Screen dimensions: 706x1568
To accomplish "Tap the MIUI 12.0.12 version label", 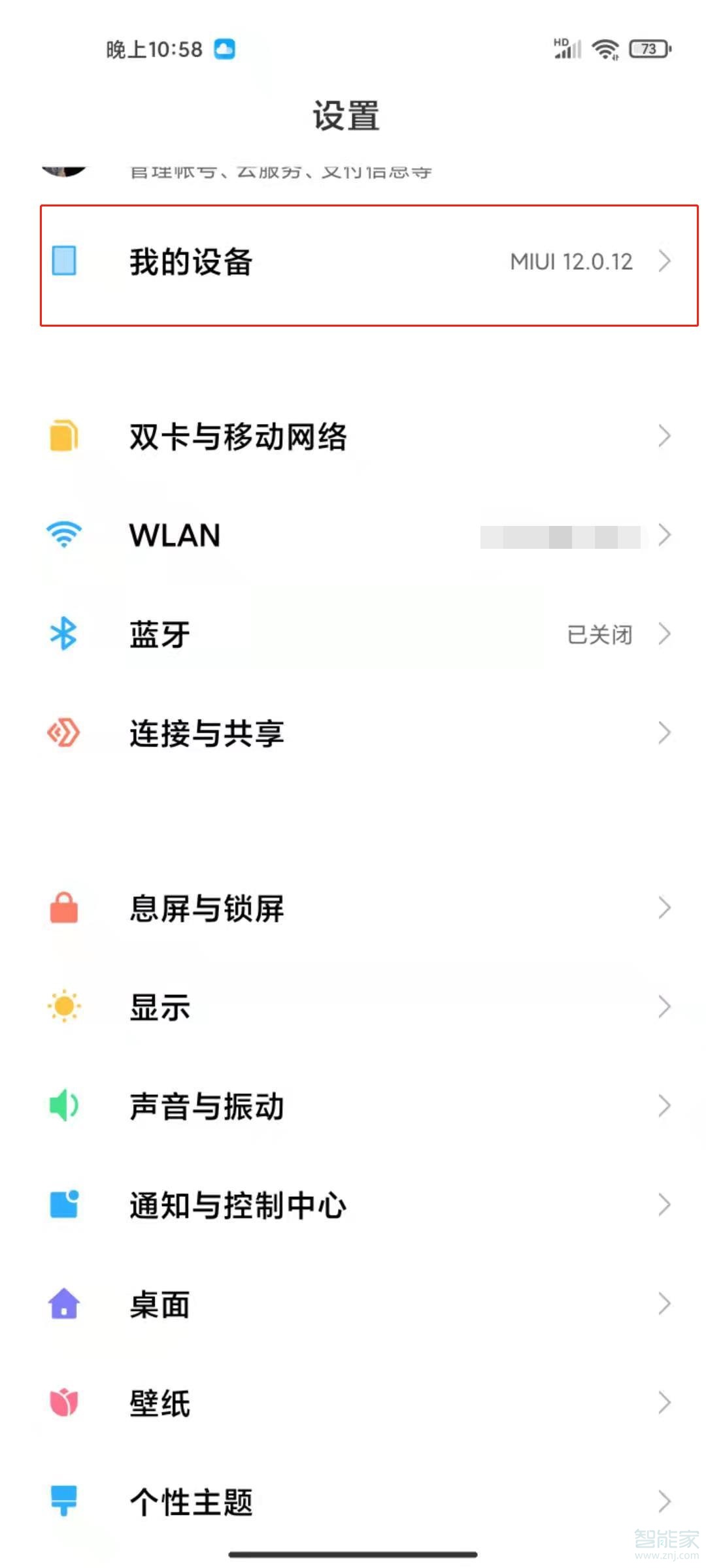I will (571, 261).
